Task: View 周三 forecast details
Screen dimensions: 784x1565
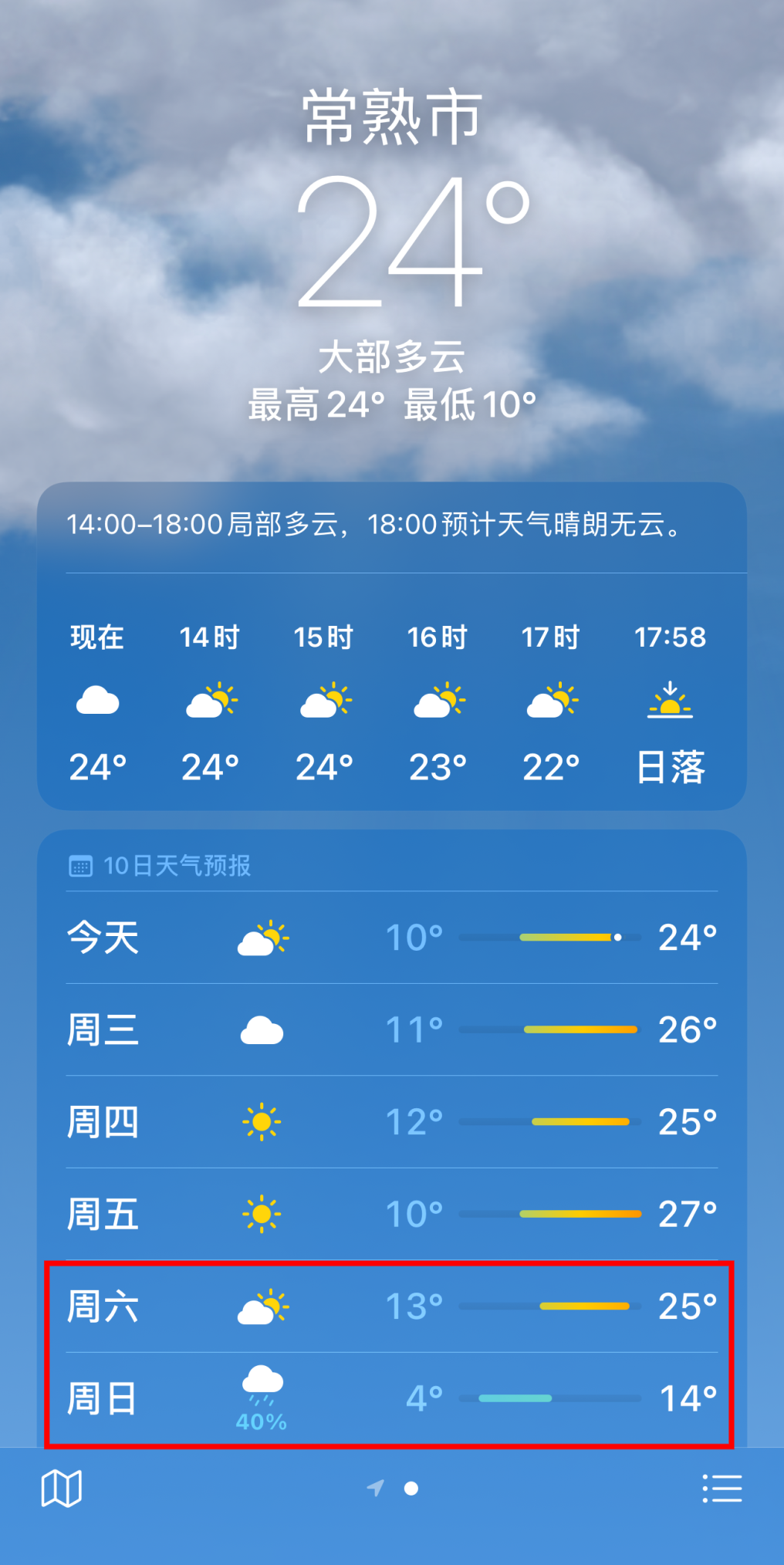Action: pos(392,1029)
